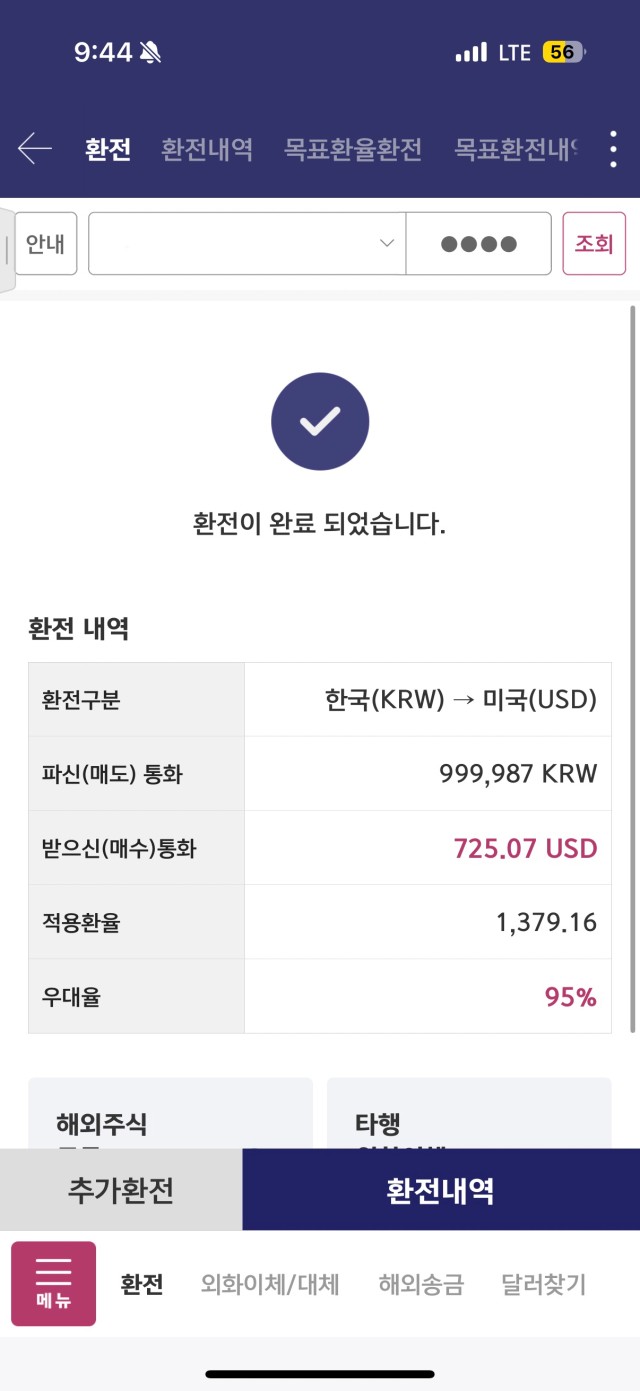Select the 환전 item in the bottom bar
The height and width of the screenshot is (1391, 640).
tap(142, 1285)
